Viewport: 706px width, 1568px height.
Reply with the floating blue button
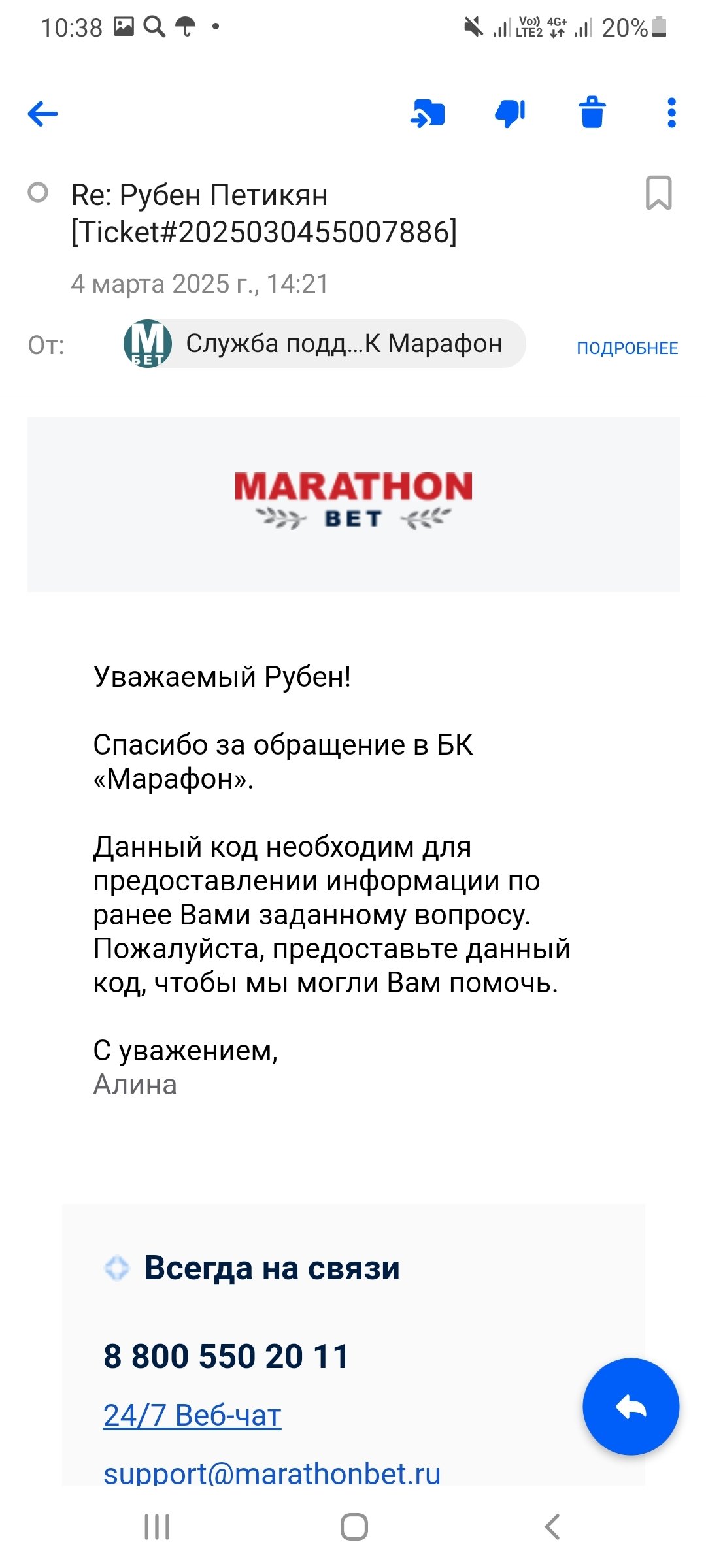click(x=631, y=1407)
